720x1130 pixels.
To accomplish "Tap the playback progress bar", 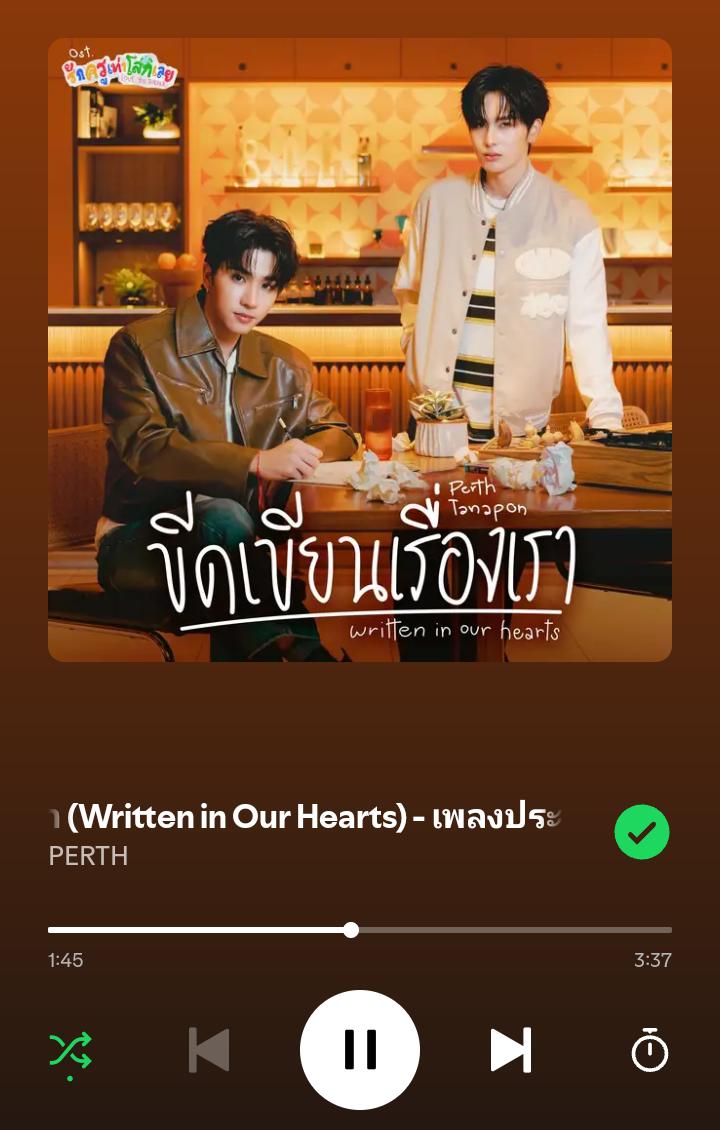I will [x=360, y=930].
